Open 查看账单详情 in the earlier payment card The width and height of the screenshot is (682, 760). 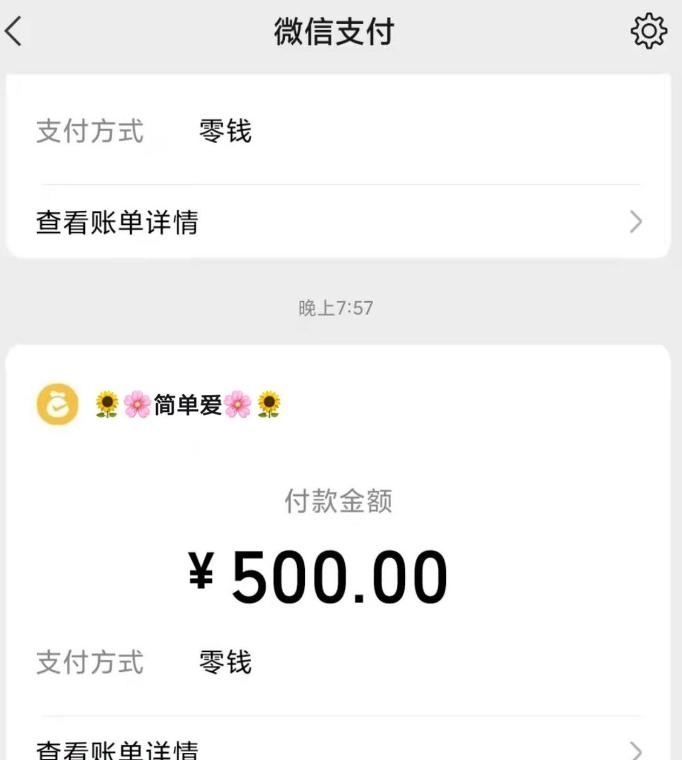[340, 222]
